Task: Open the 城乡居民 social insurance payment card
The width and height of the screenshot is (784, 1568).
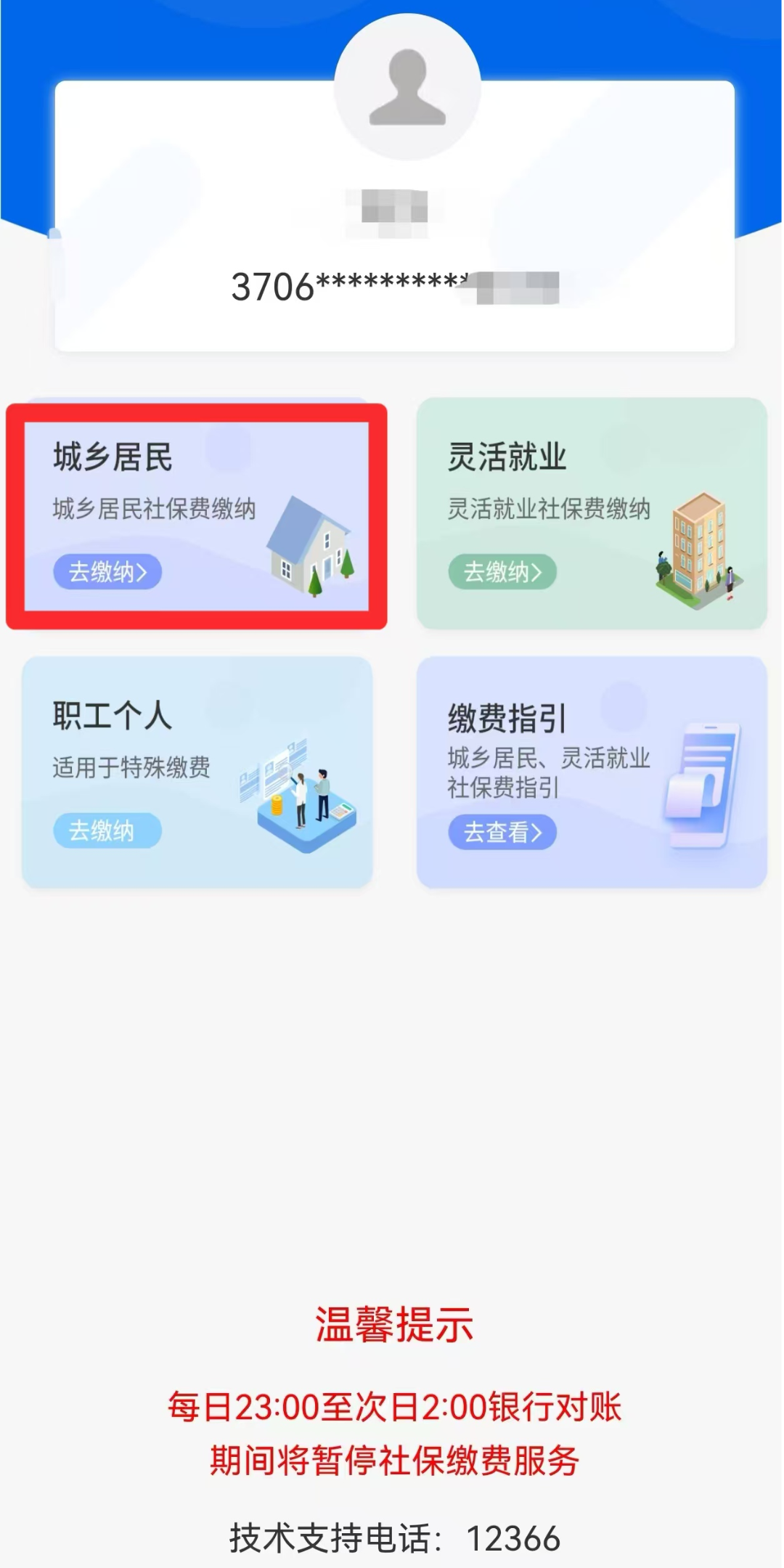Action: coord(196,515)
